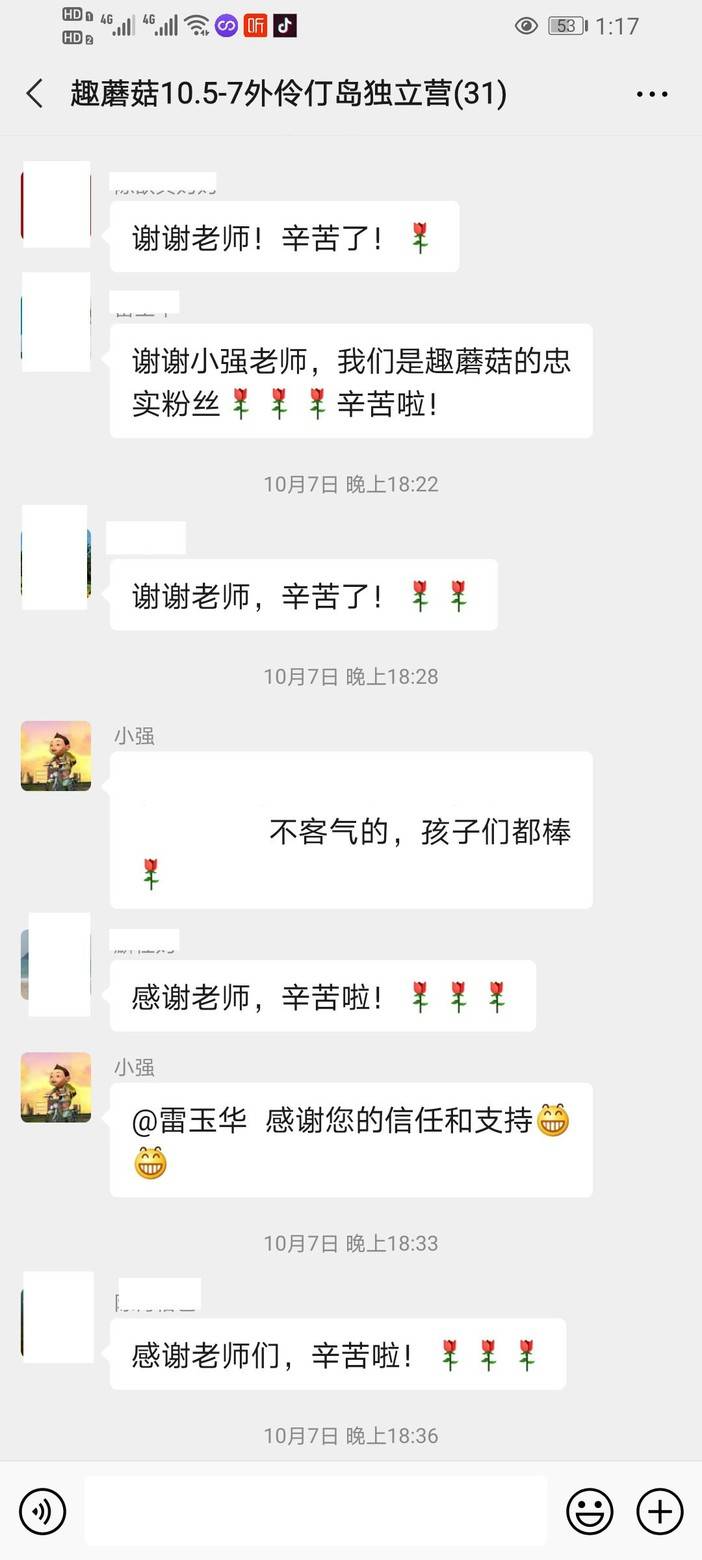
Task: Open the plus attachment menu
Action: point(660,1511)
